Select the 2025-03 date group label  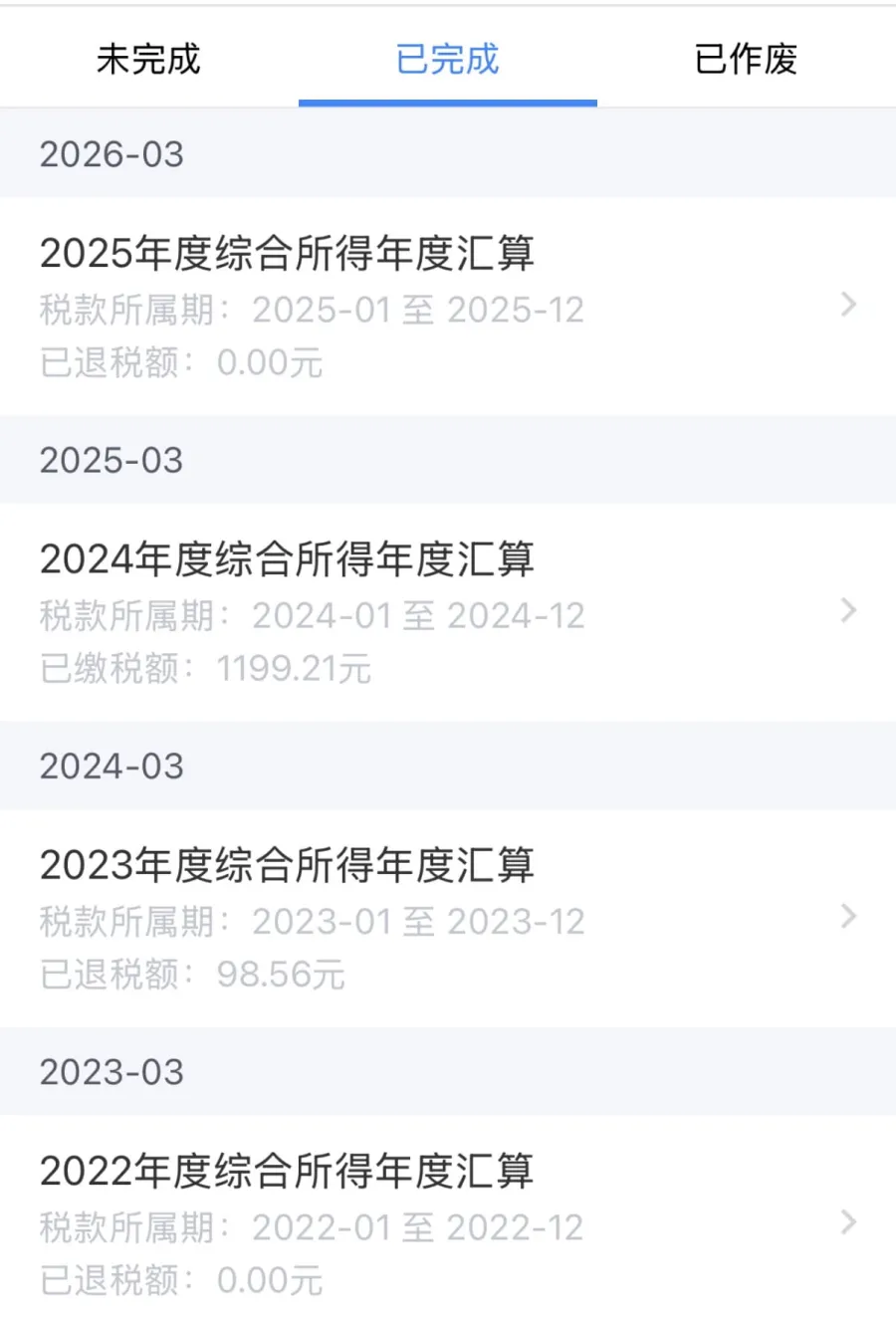(112, 460)
